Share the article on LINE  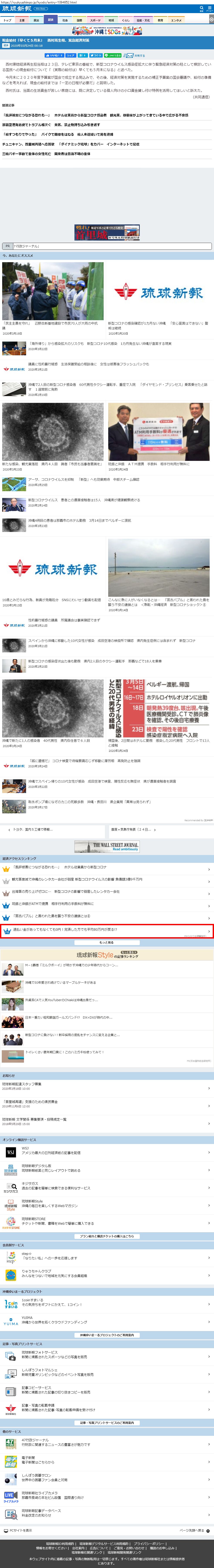tap(113, 55)
